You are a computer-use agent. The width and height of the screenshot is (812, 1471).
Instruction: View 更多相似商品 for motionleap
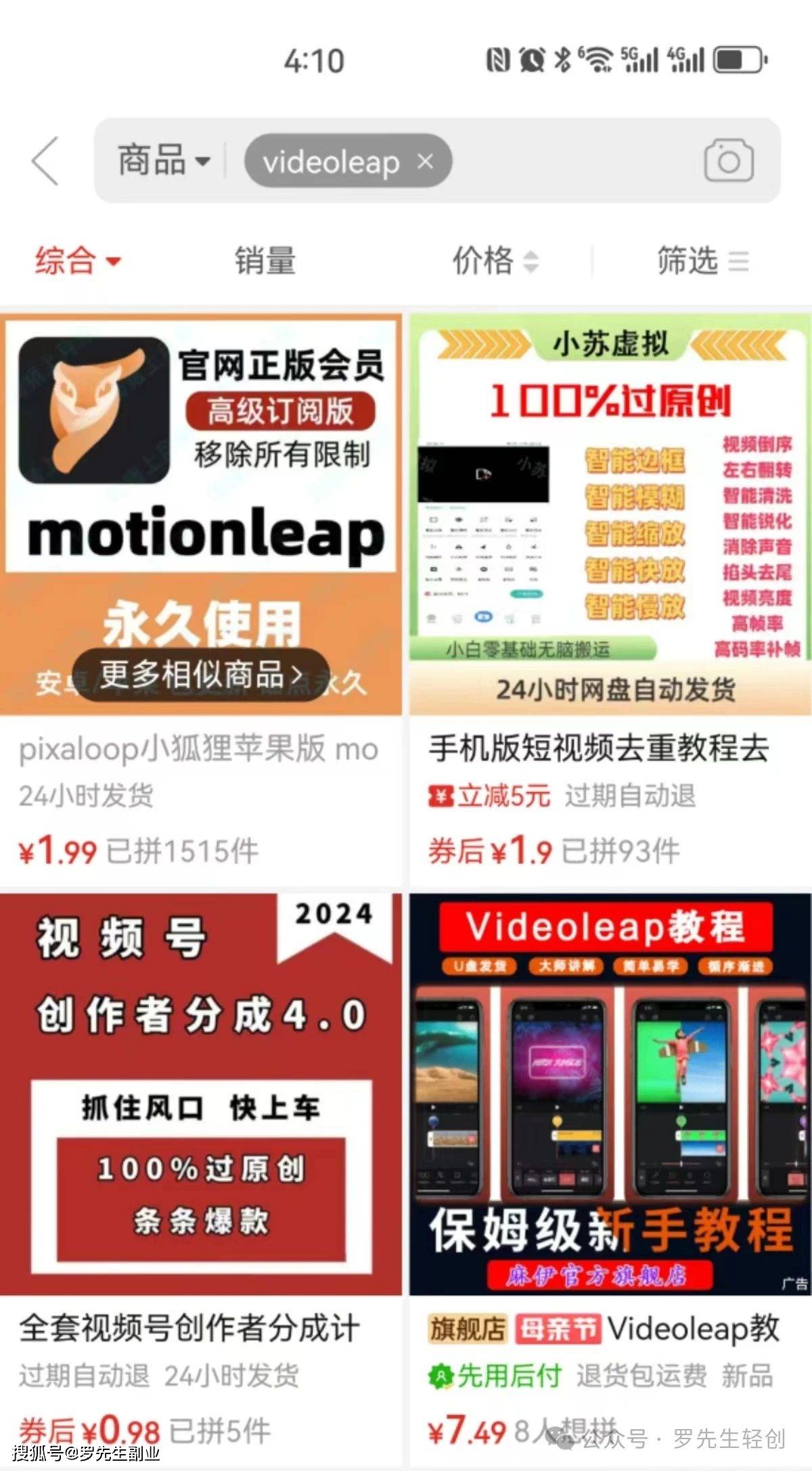coord(201,674)
